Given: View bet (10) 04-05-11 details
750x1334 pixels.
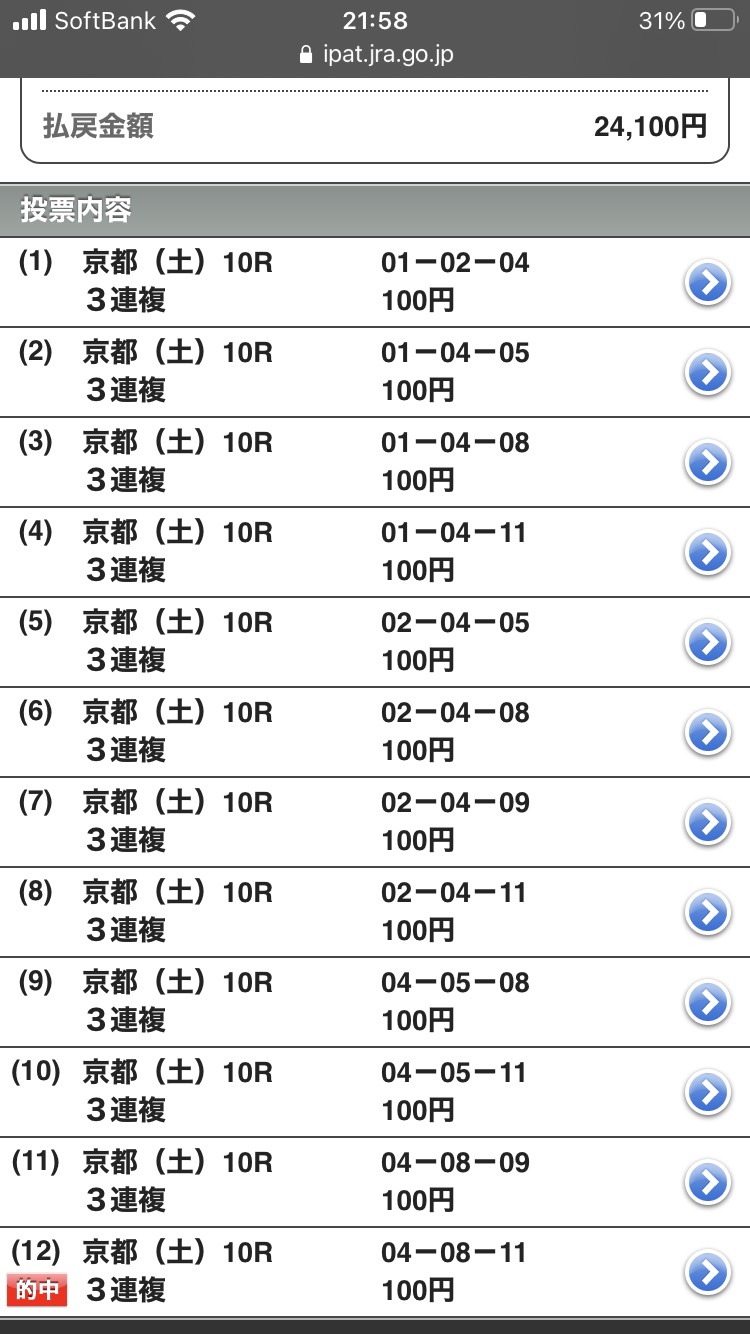Looking at the screenshot, I should coord(708,1093).
